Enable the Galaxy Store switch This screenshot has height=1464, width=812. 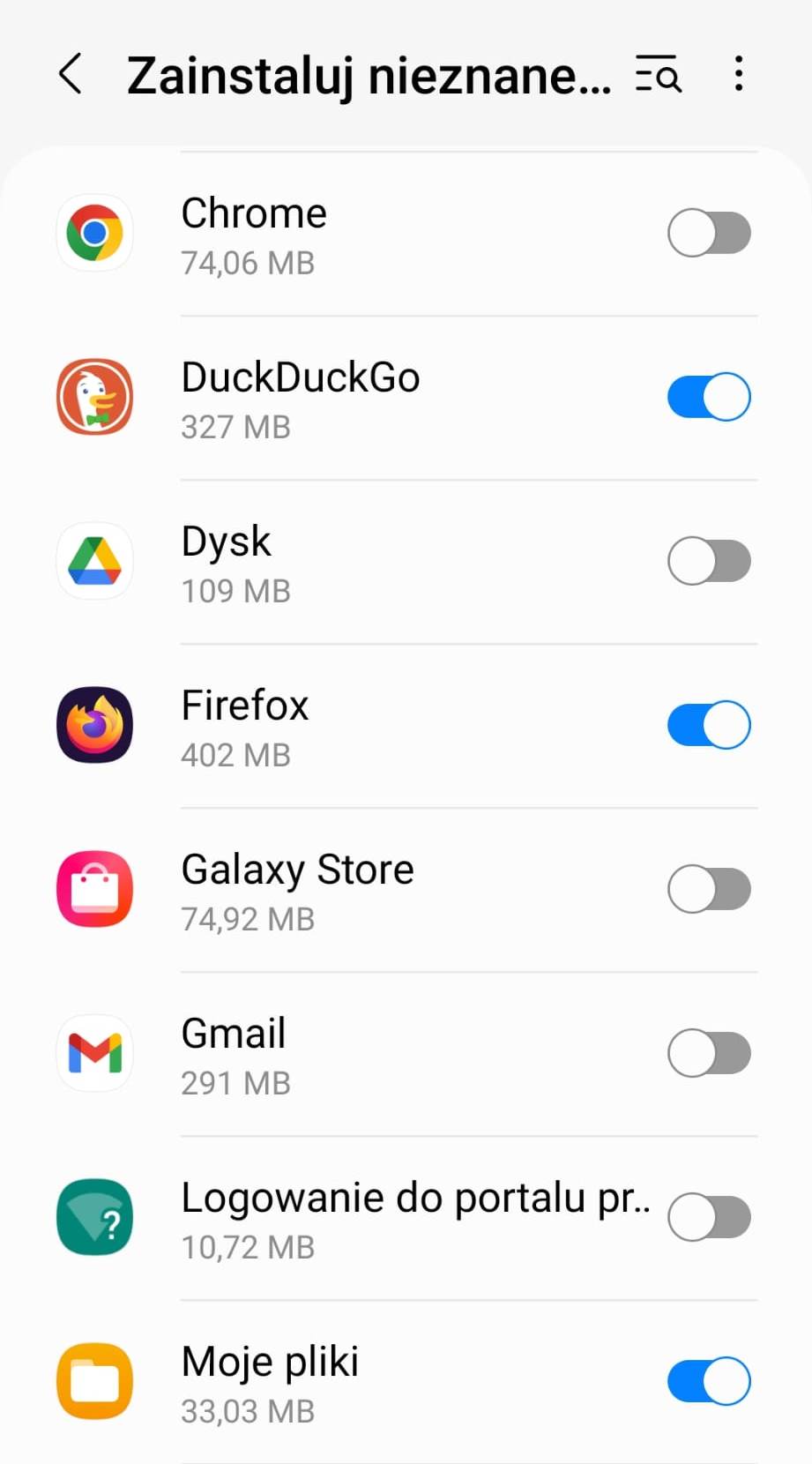click(x=709, y=889)
